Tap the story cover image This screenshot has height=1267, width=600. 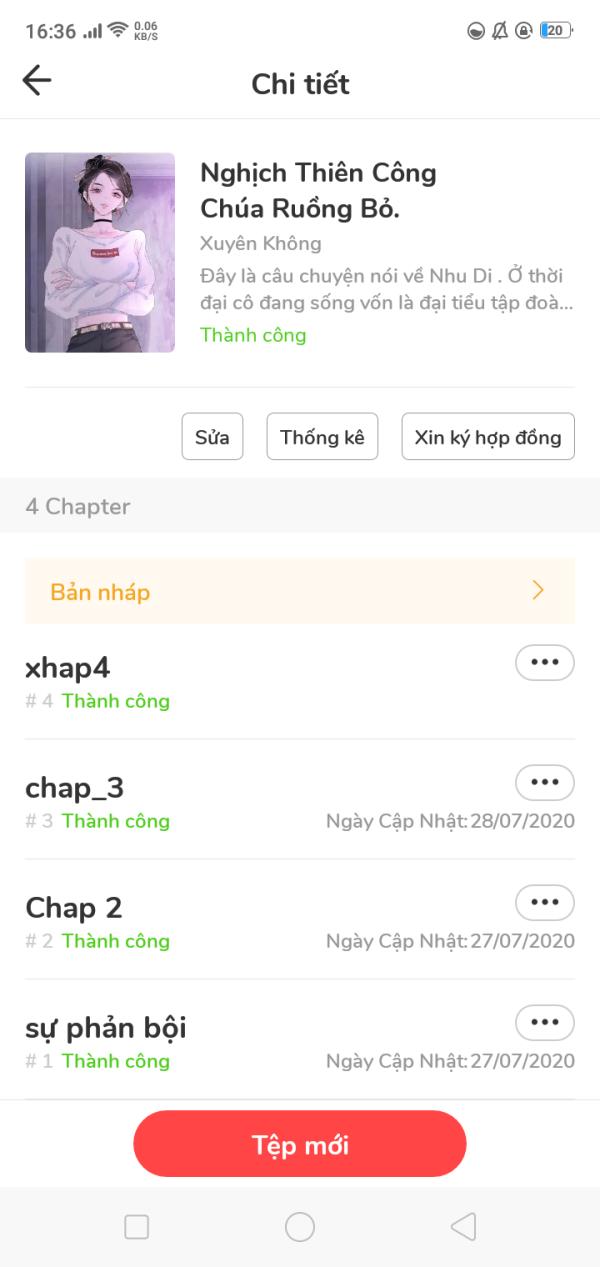coord(100,252)
